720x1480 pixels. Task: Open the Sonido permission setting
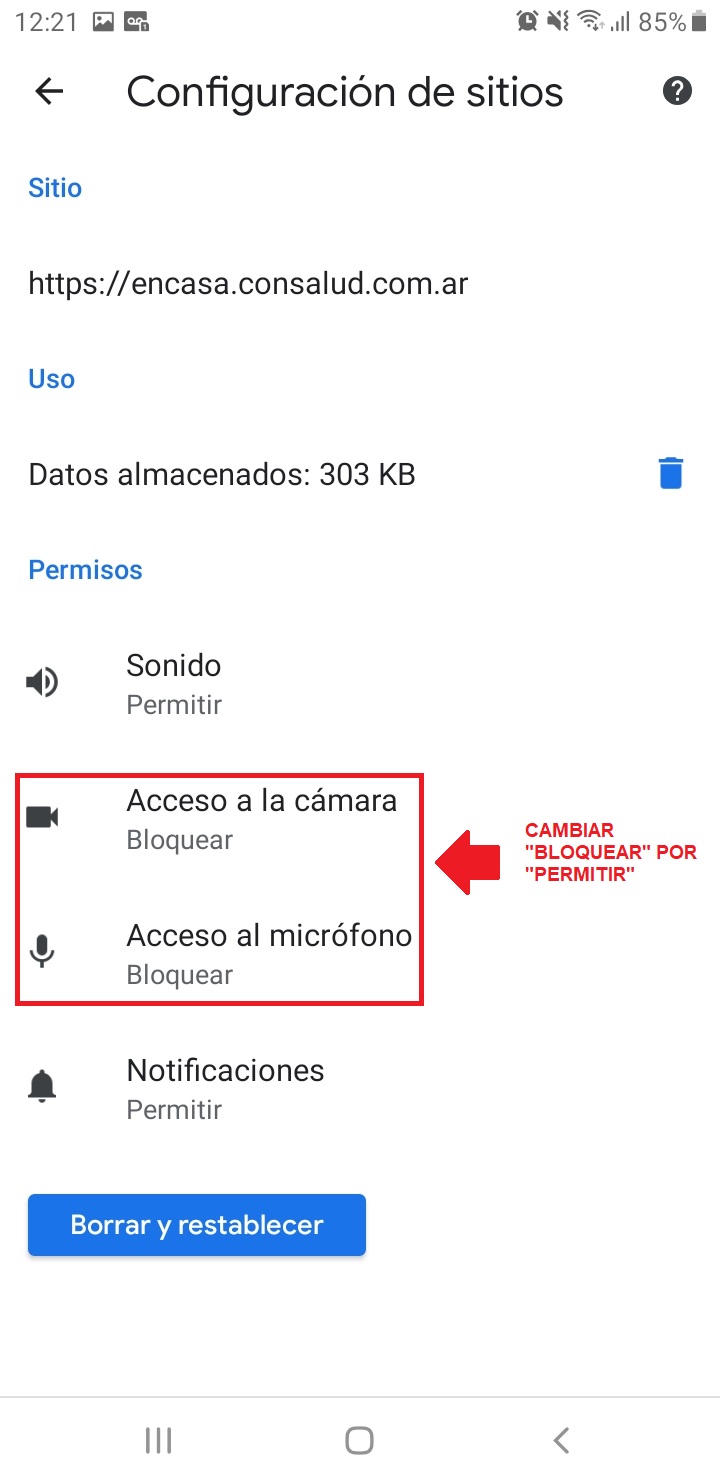click(174, 683)
